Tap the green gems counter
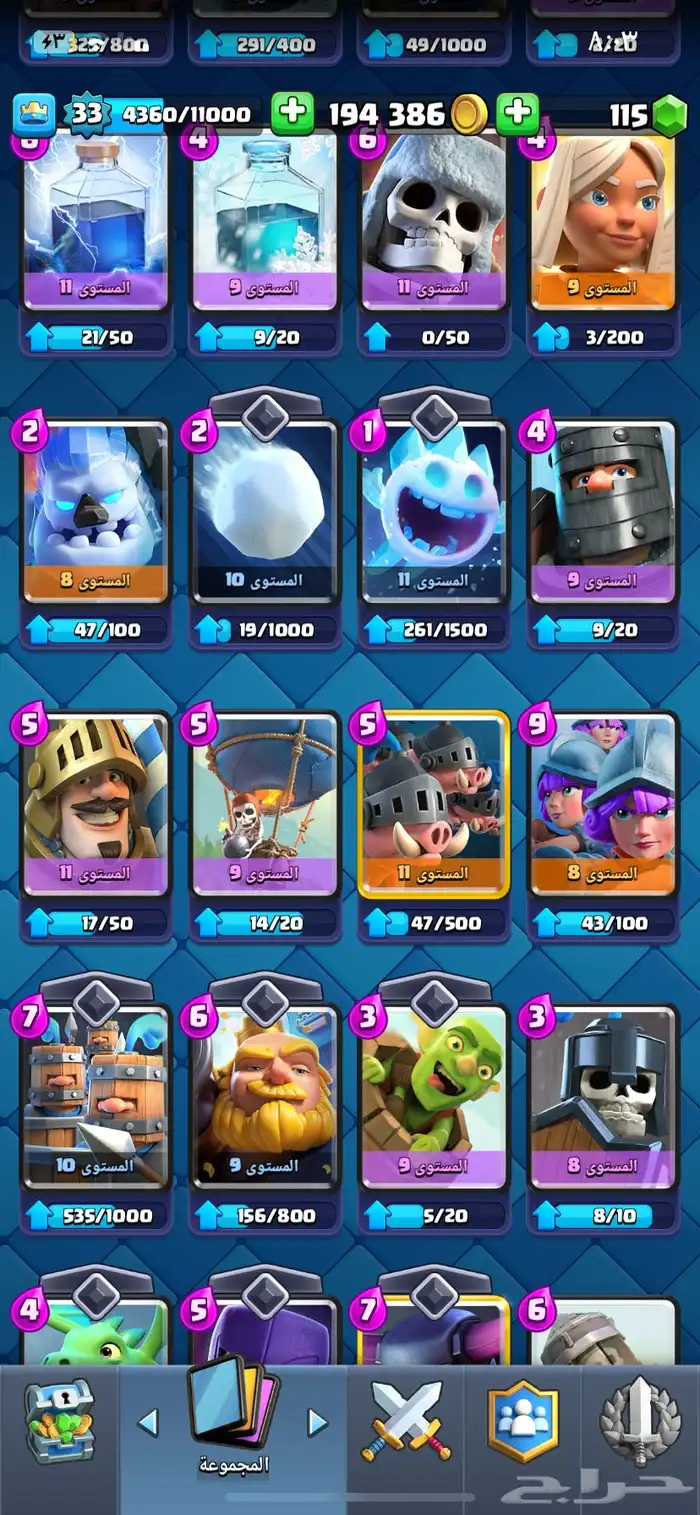 point(649,115)
